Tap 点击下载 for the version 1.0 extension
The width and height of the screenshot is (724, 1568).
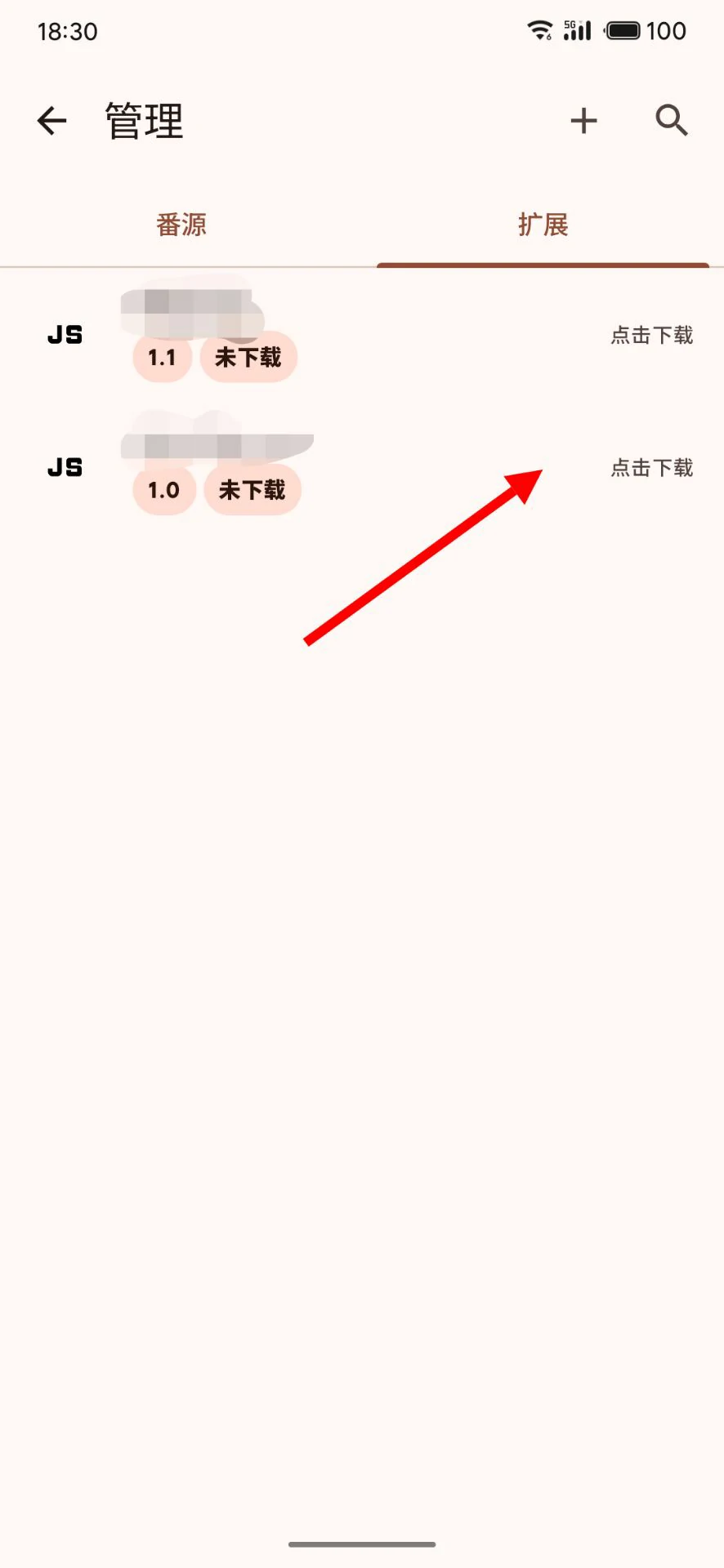point(652,467)
